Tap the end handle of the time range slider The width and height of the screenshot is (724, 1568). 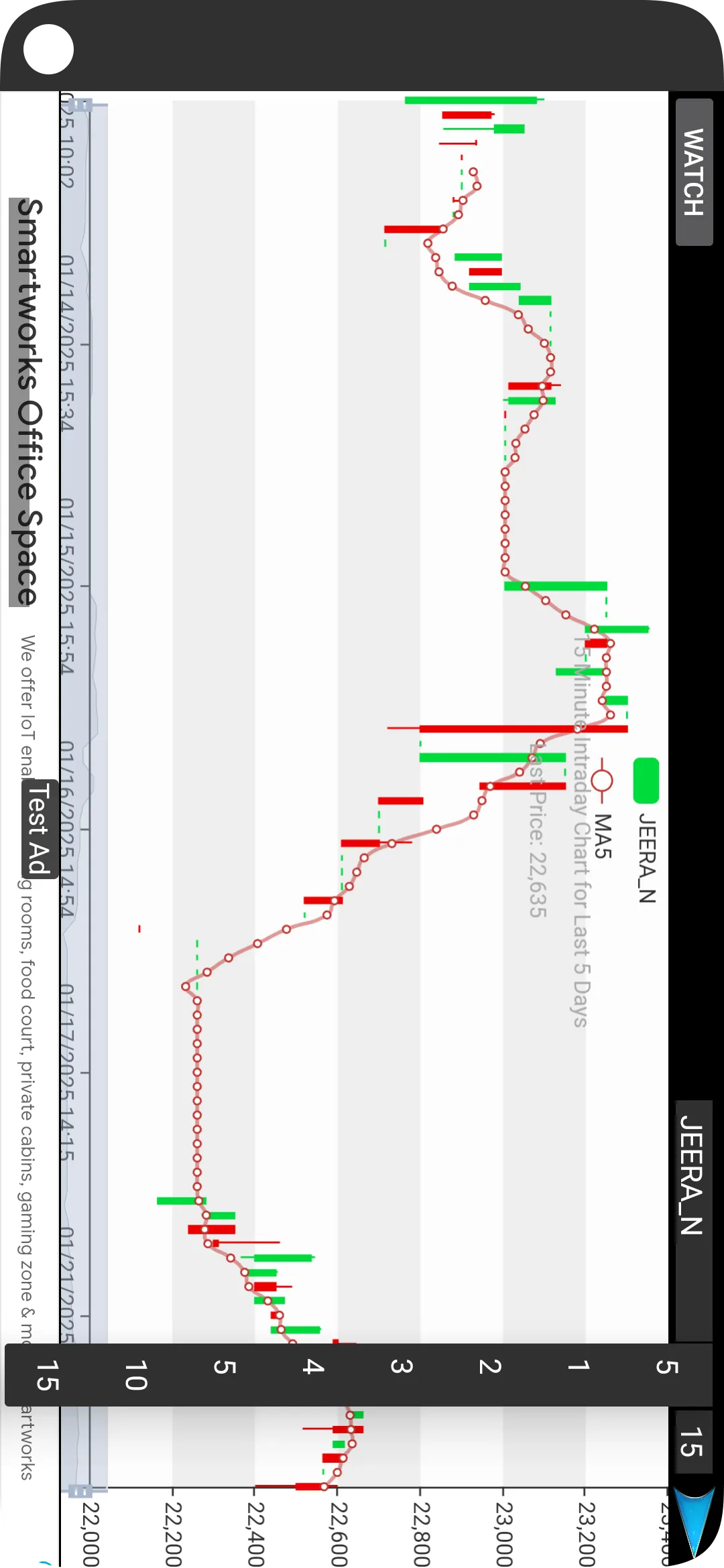80,1491
